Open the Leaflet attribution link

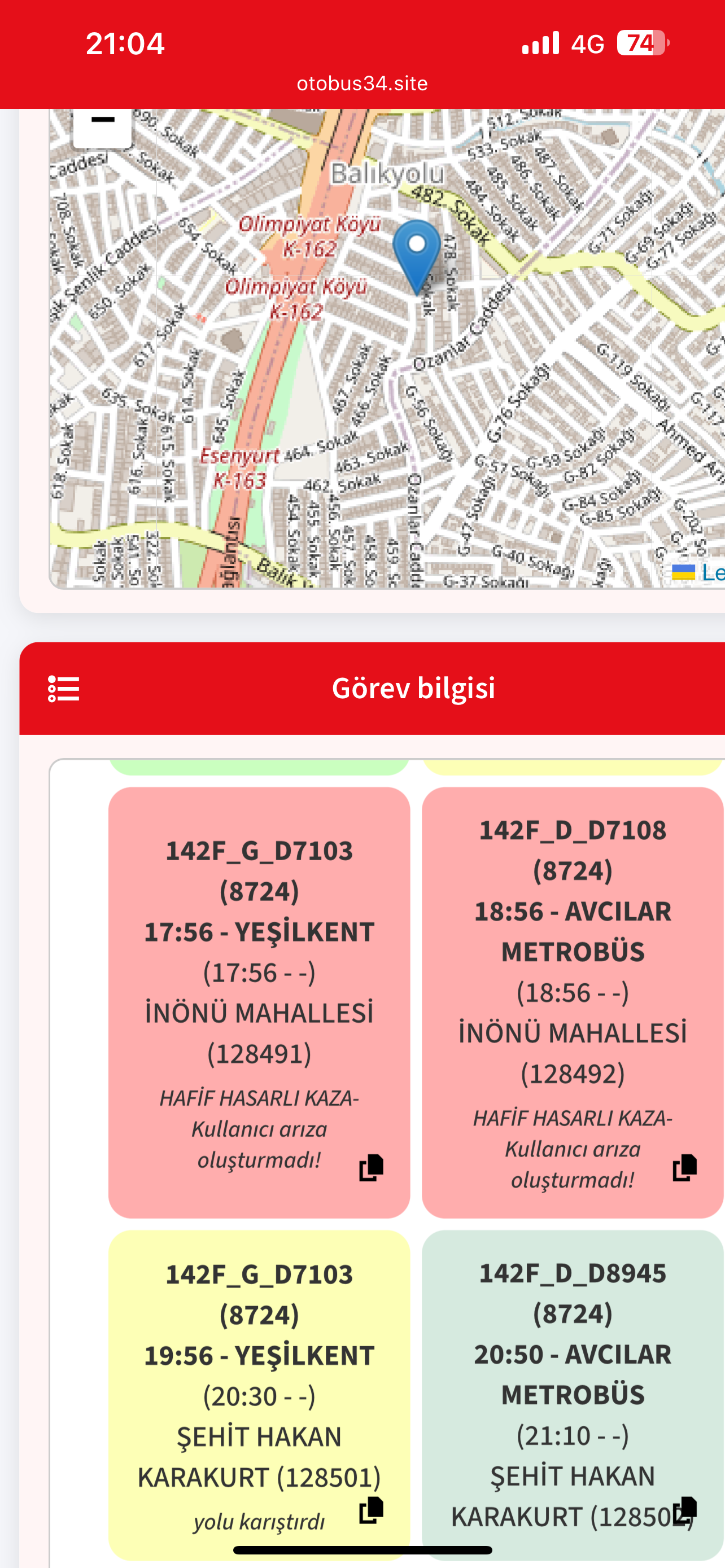(711, 572)
